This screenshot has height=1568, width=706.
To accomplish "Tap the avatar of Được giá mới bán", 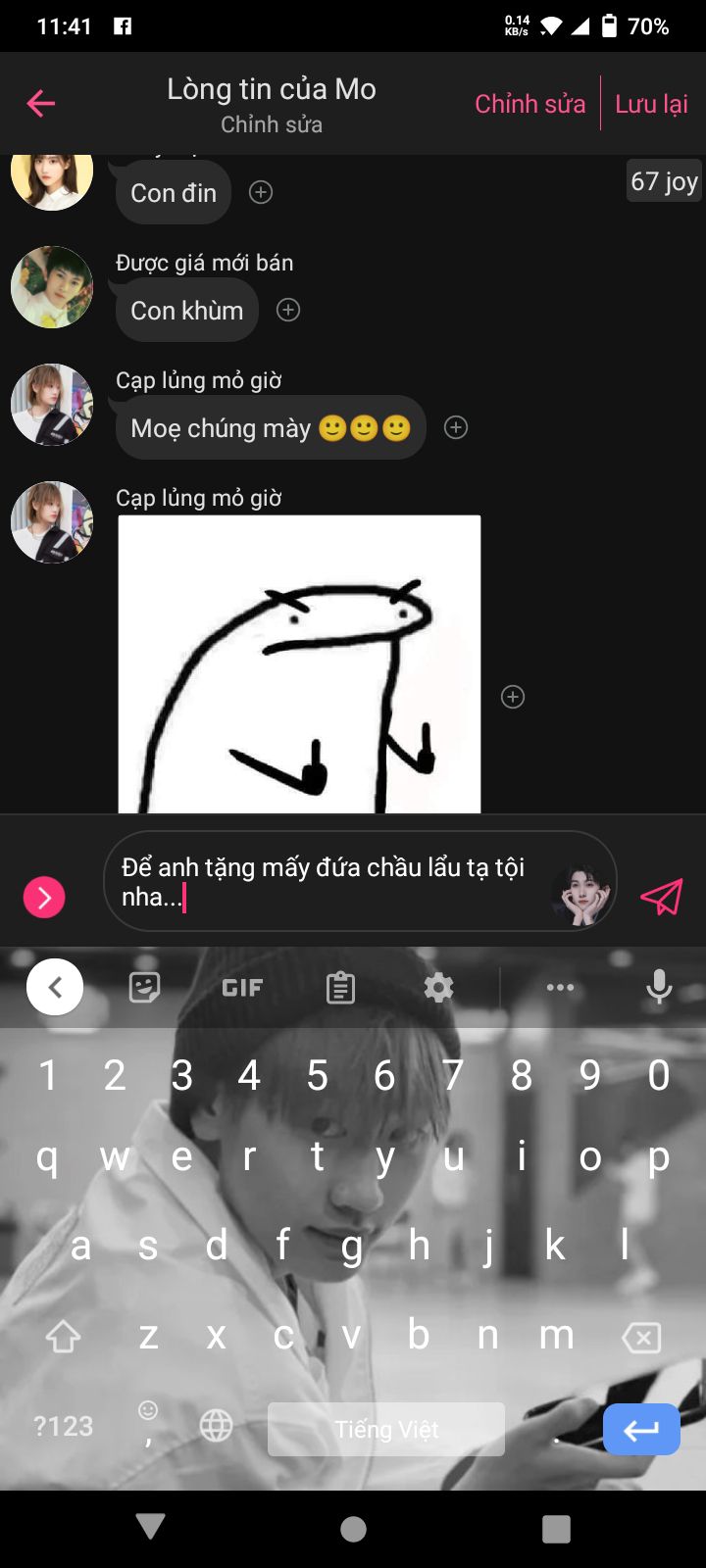I will tap(52, 287).
